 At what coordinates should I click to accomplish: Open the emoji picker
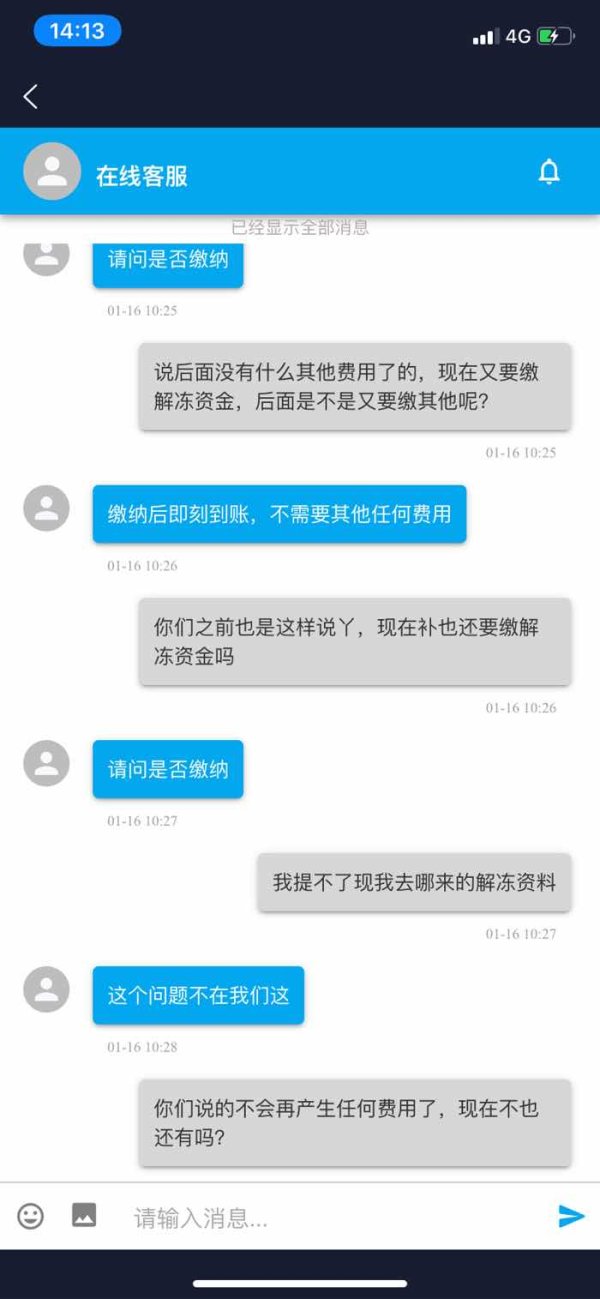tap(31, 1216)
